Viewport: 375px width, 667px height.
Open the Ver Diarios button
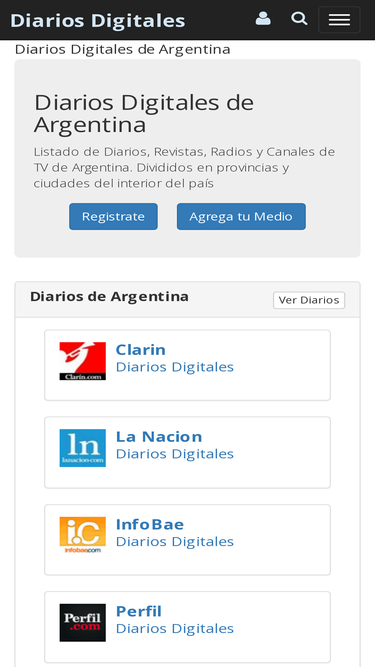tap(309, 300)
